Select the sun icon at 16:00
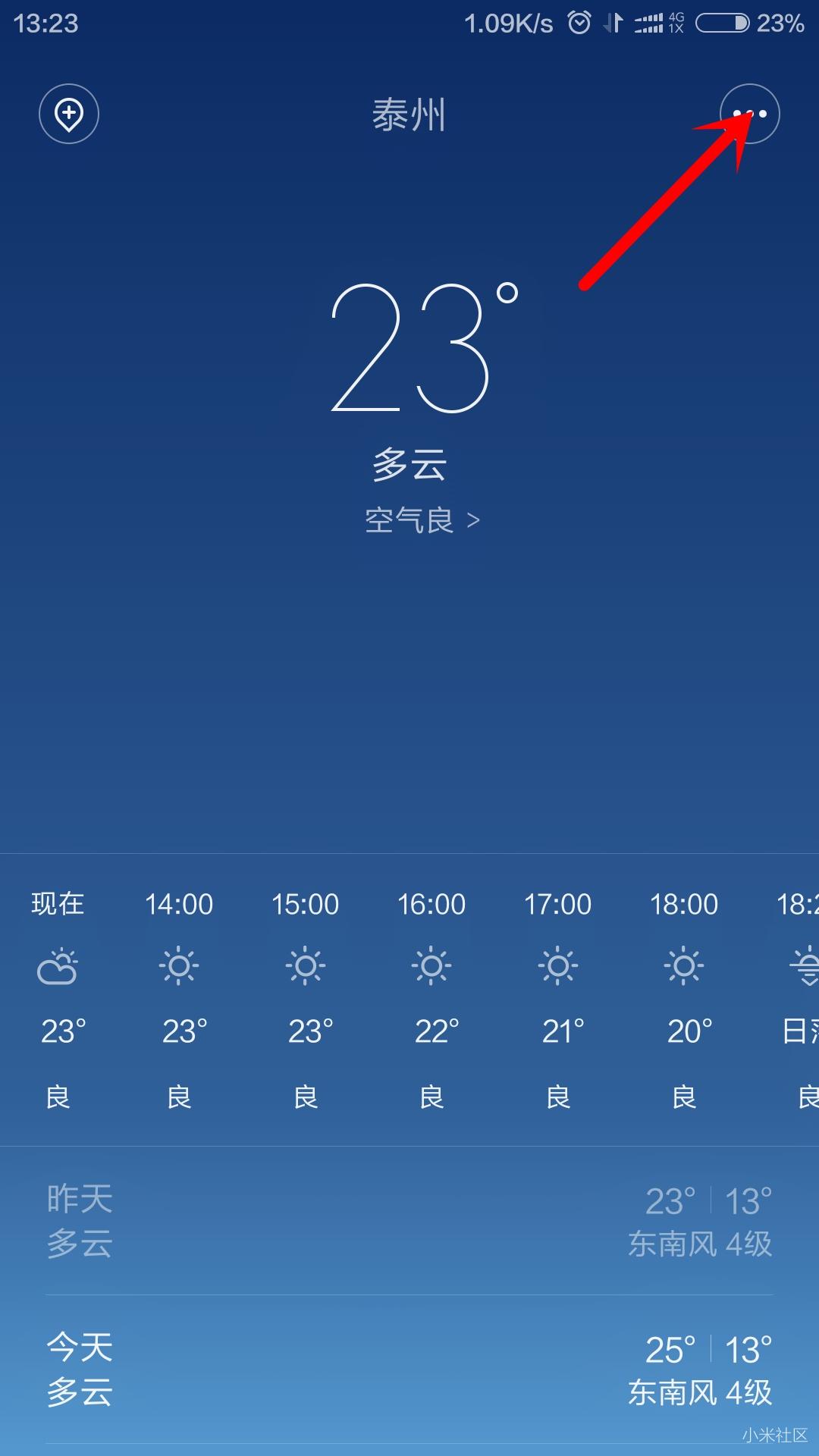This screenshot has height=1456, width=819. (432, 965)
